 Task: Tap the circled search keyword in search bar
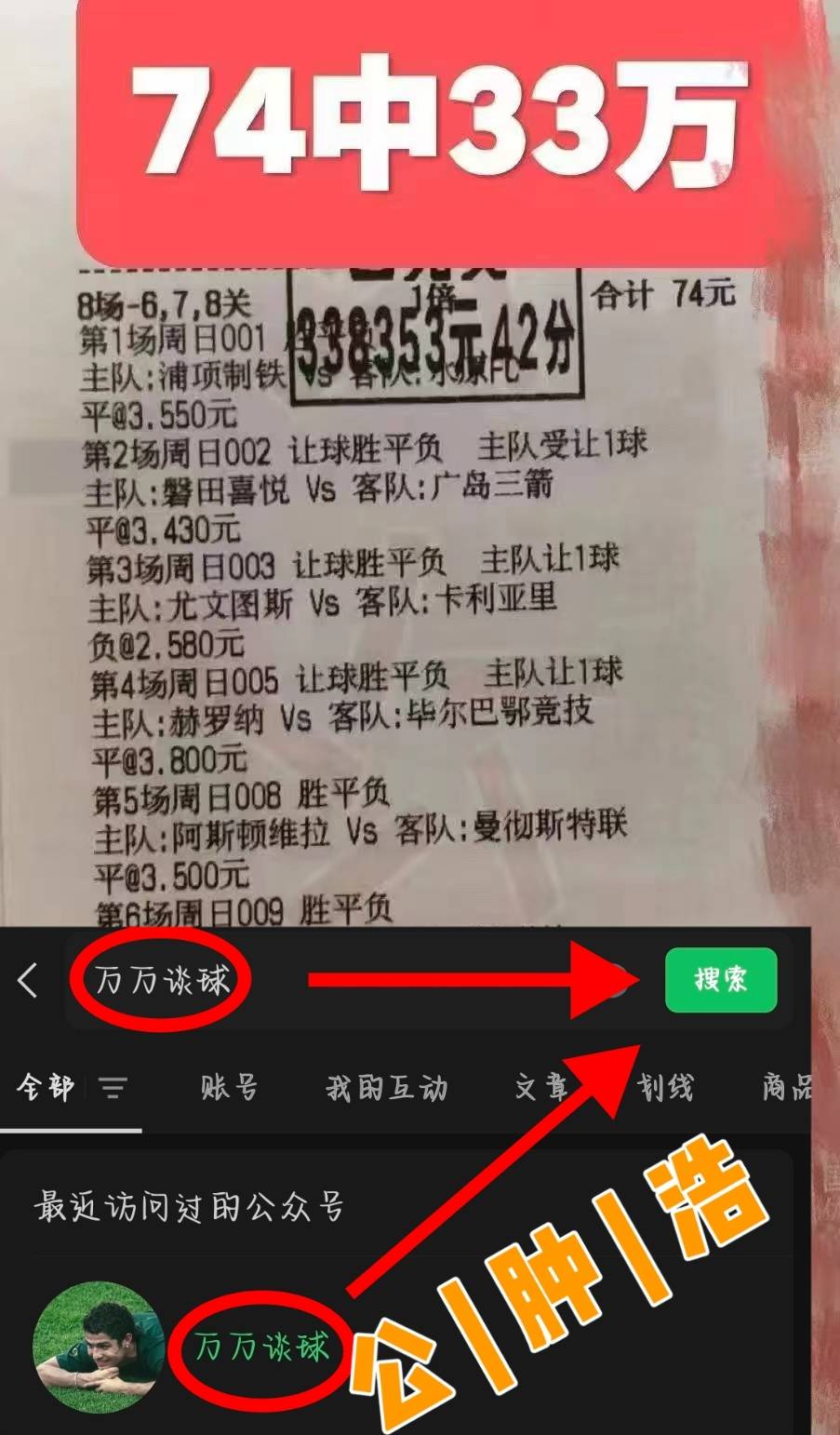click(x=160, y=977)
